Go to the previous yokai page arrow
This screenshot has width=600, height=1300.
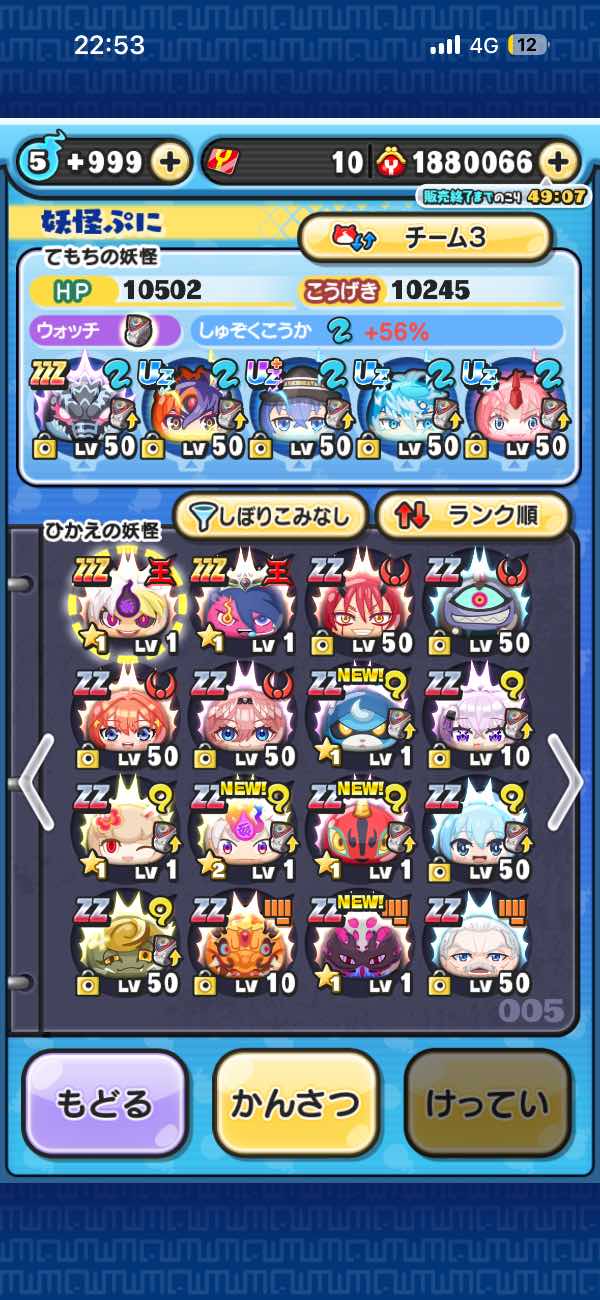(35, 782)
